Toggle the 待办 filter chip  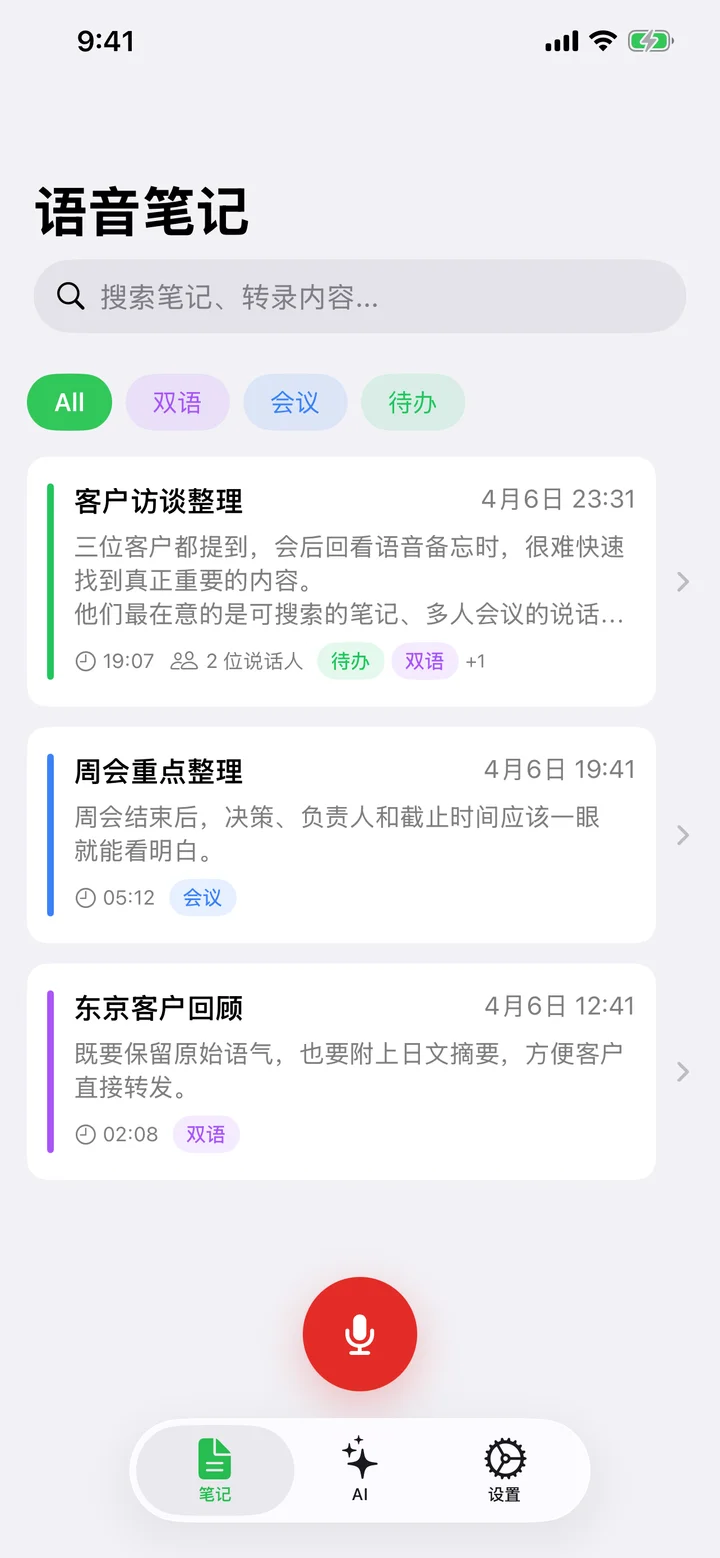click(x=412, y=402)
